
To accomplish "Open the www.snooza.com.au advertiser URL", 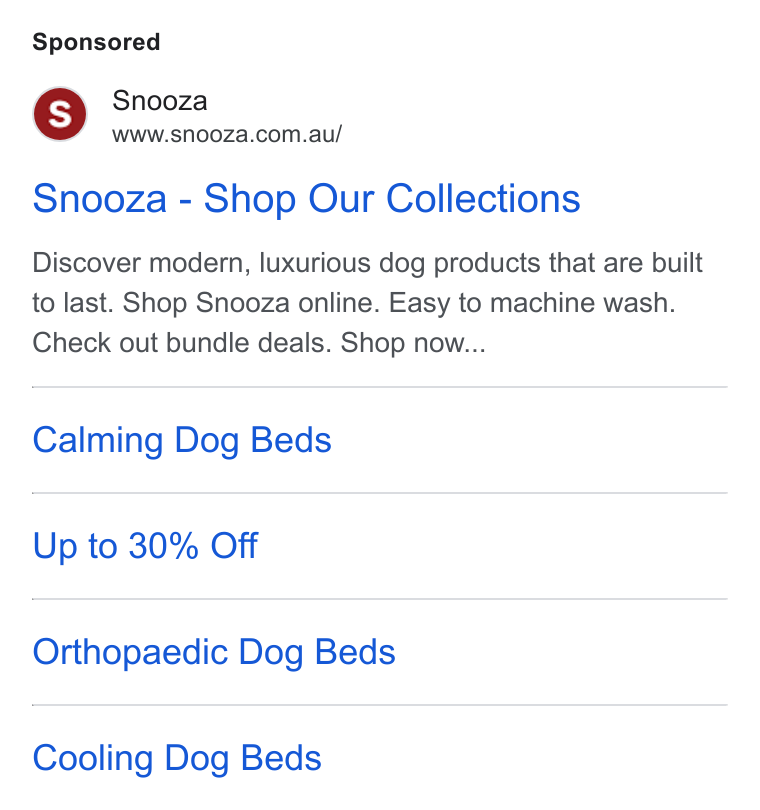I will pyautogui.click(x=227, y=134).
